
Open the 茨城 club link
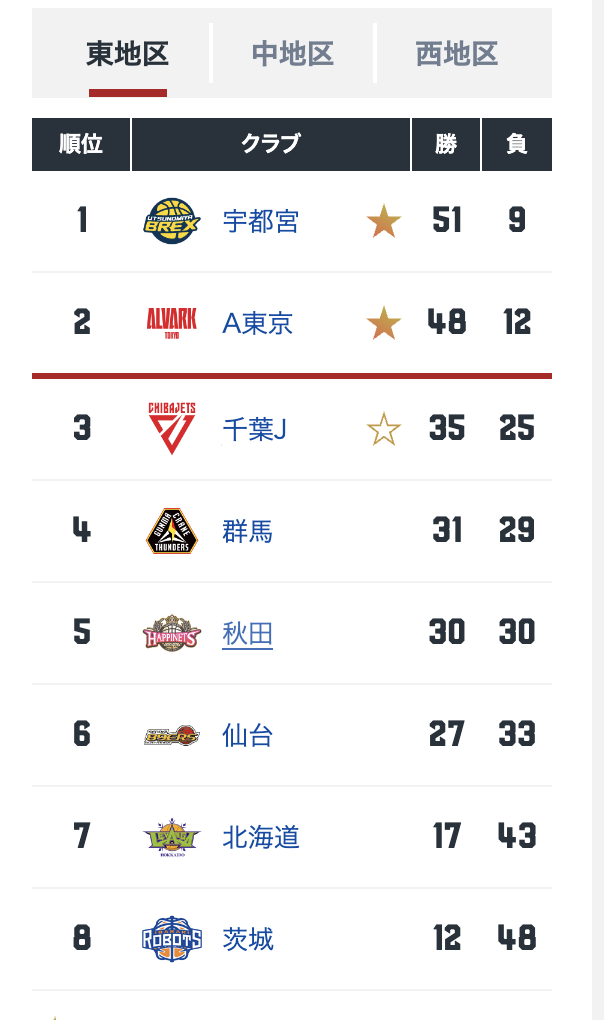[247, 939]
